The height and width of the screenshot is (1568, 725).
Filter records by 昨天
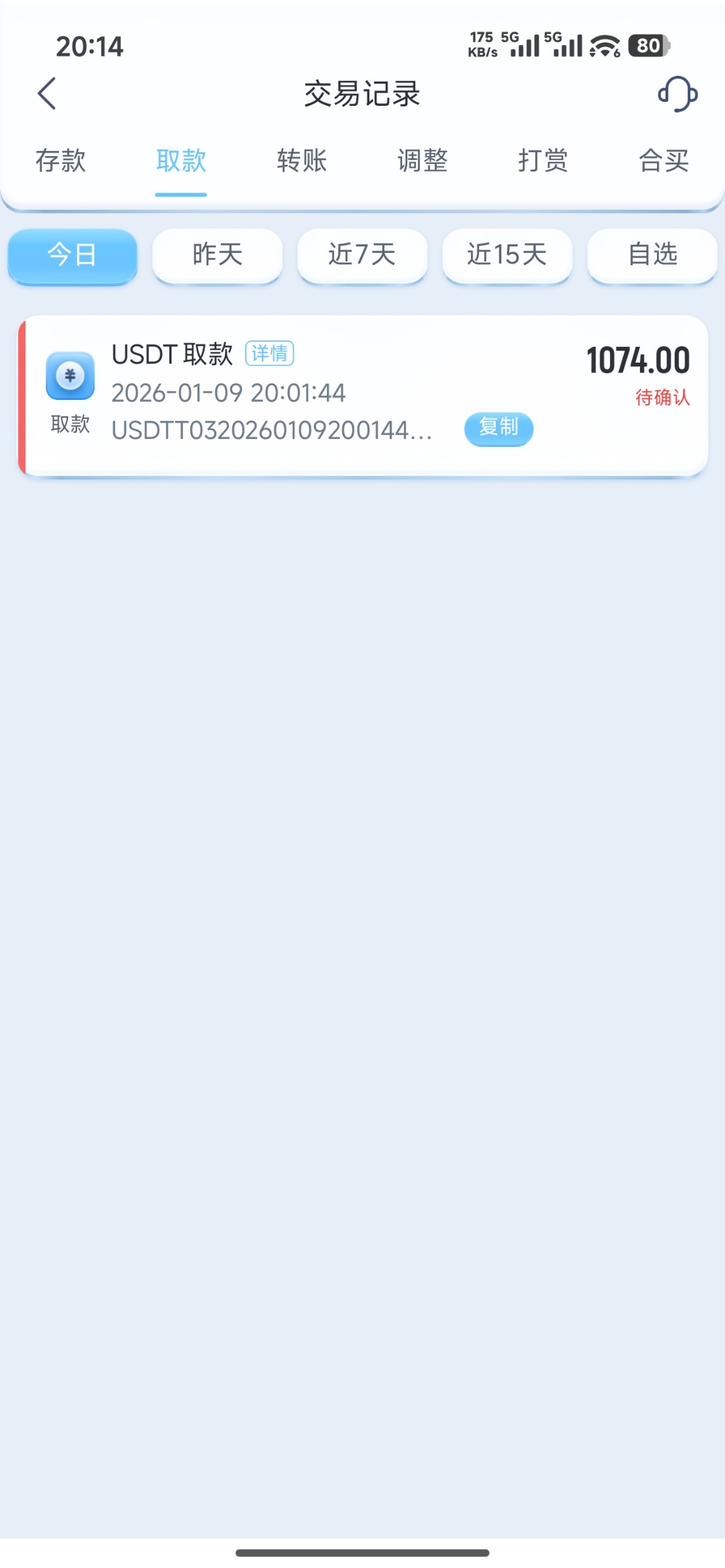tap(217, 255)
